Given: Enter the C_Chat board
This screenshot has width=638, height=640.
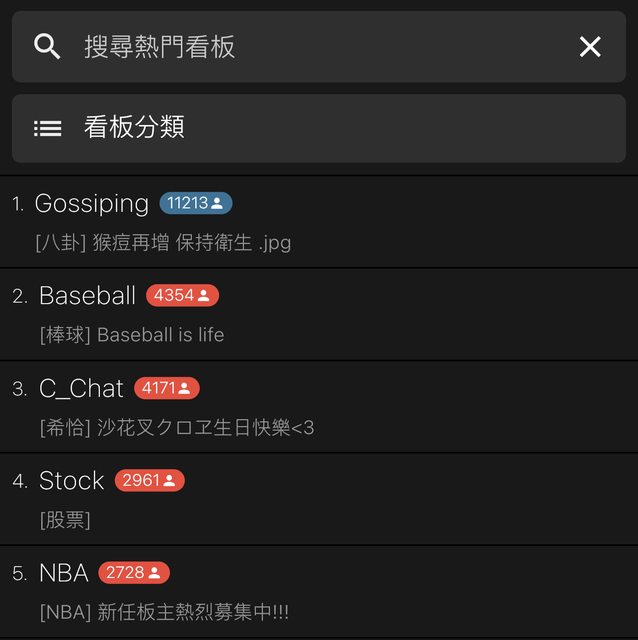Looking at the screenshot, I should point(81,389).
